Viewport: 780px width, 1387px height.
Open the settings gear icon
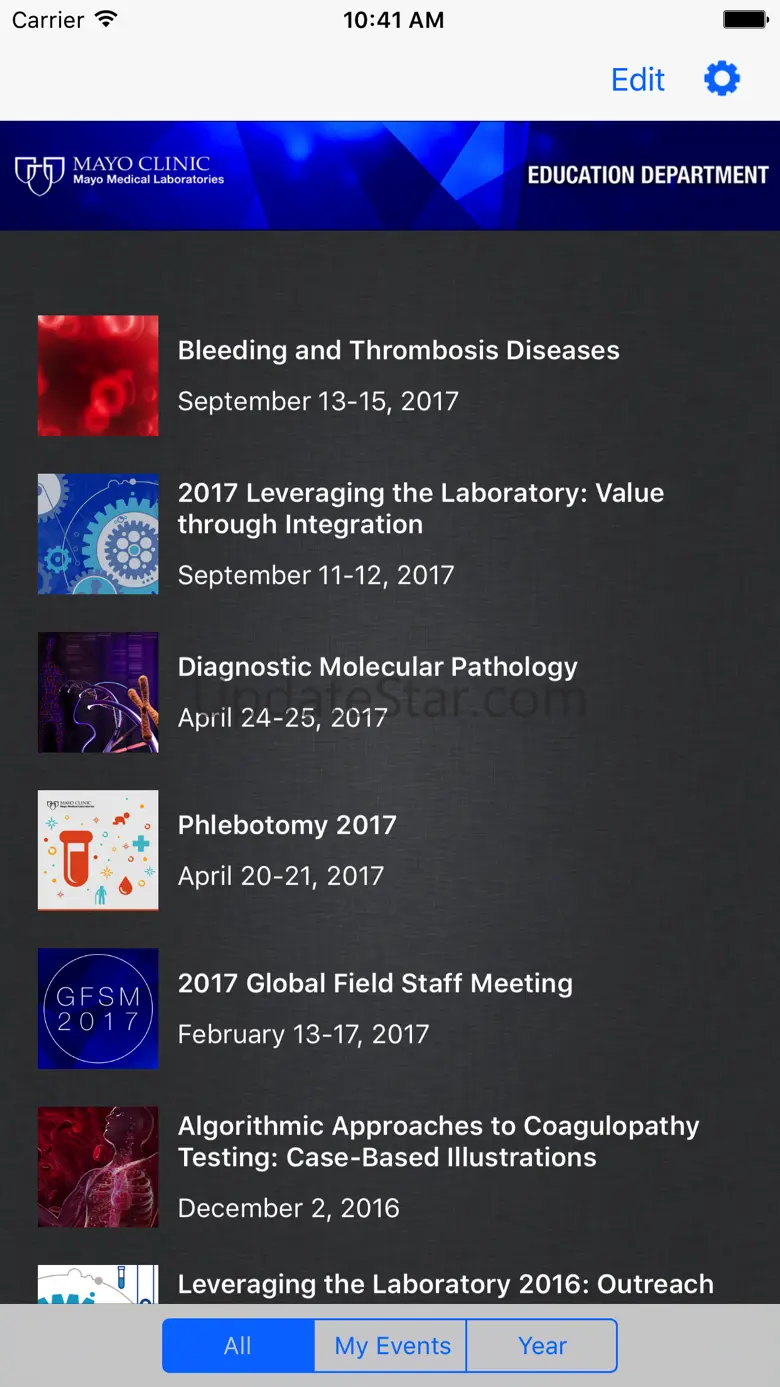point(721,78)
